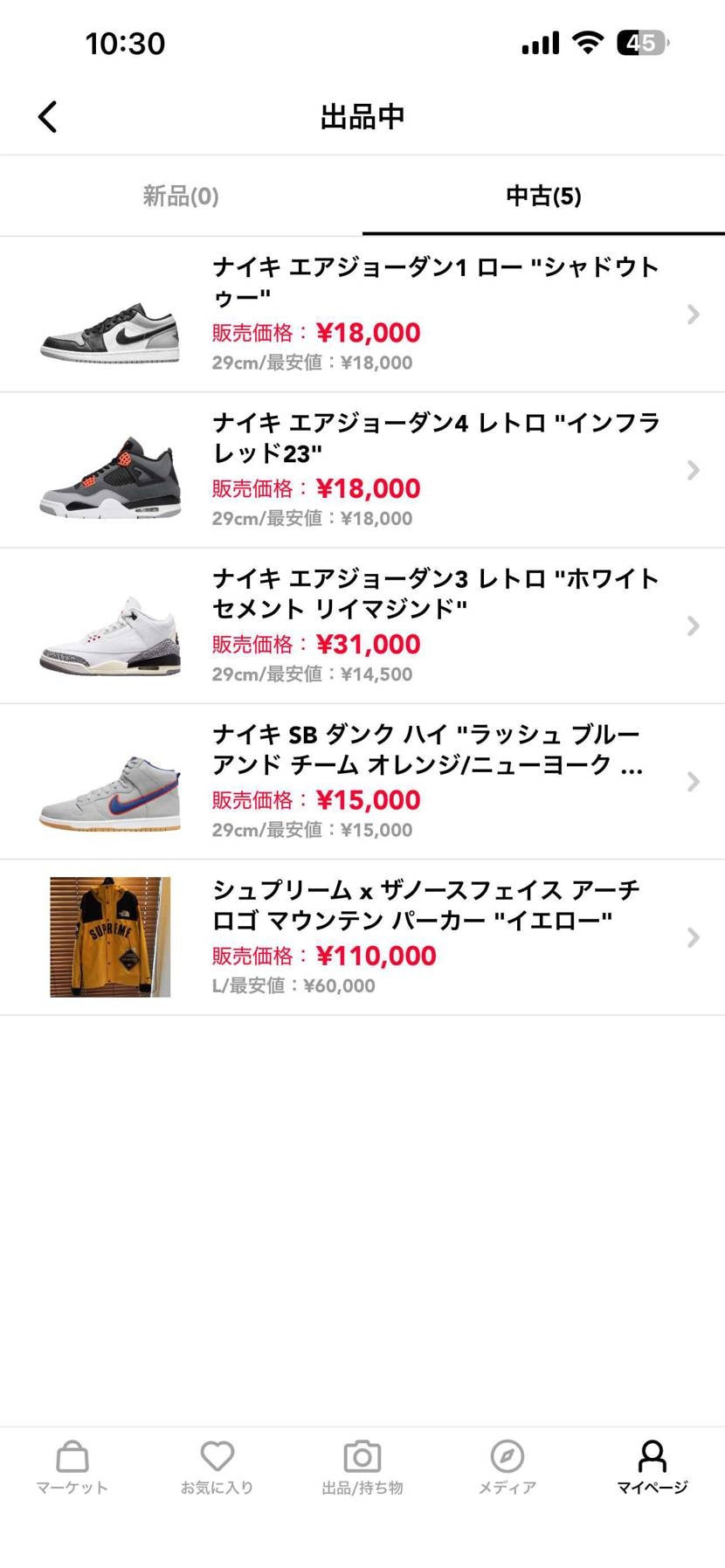Tap the Wi-Fi icon in the status bar
This screenshot has width=725, height=1568.
588,42
